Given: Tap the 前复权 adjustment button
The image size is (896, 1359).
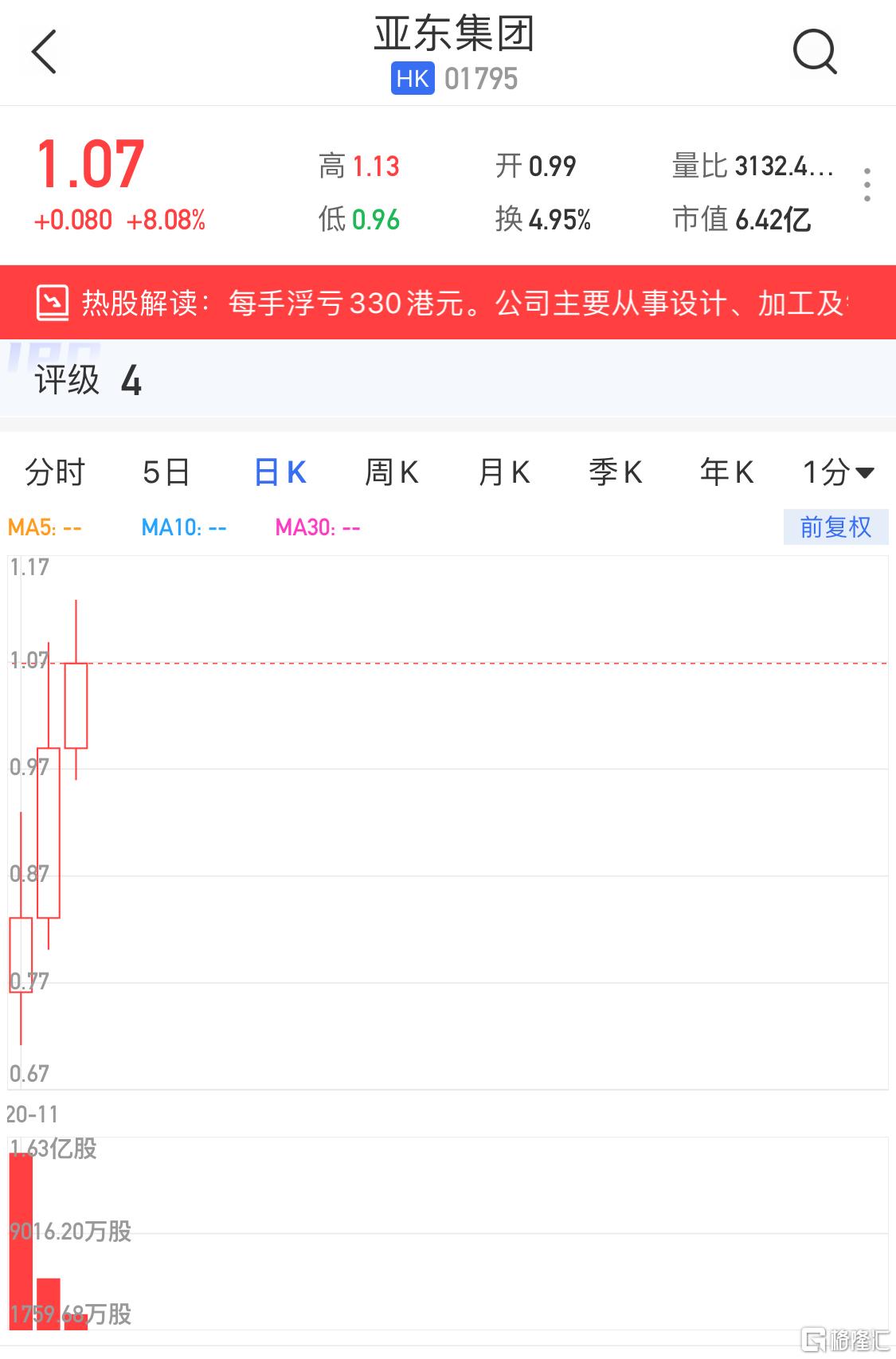Looking at the screenshot, I should tap(835, 527).
